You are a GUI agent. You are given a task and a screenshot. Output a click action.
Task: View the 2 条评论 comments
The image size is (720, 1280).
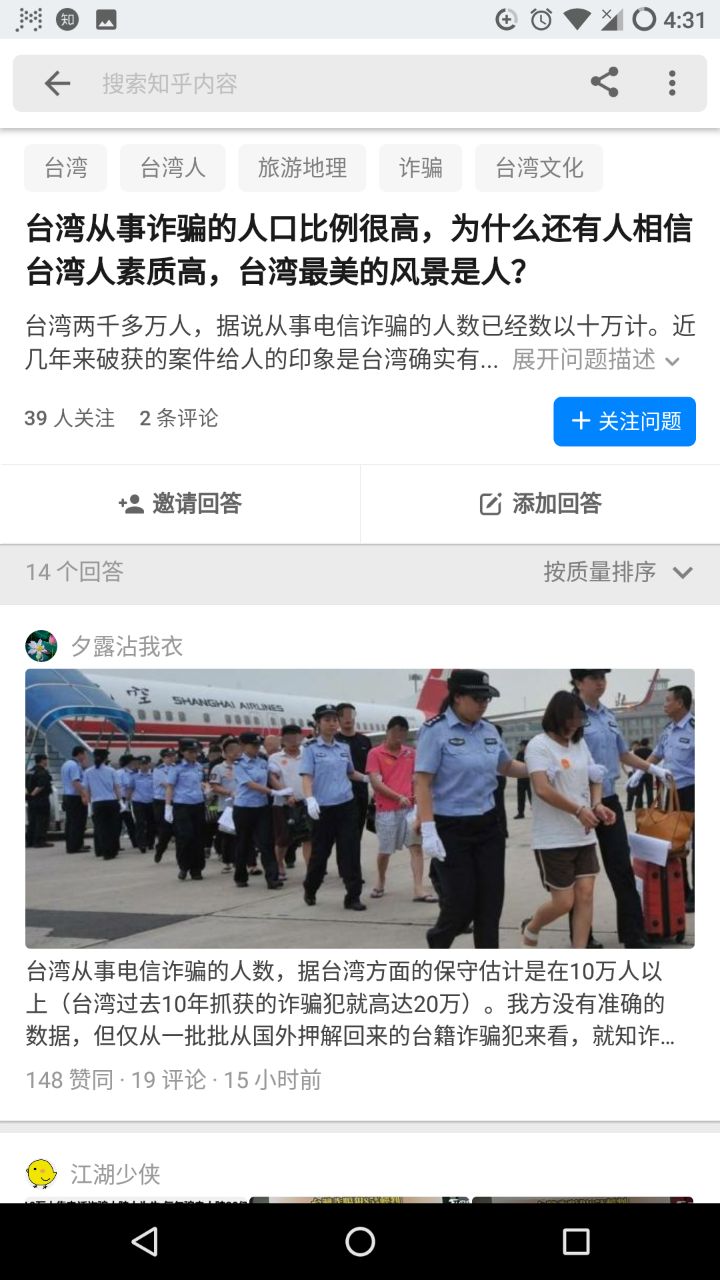[x=178, y=418]
